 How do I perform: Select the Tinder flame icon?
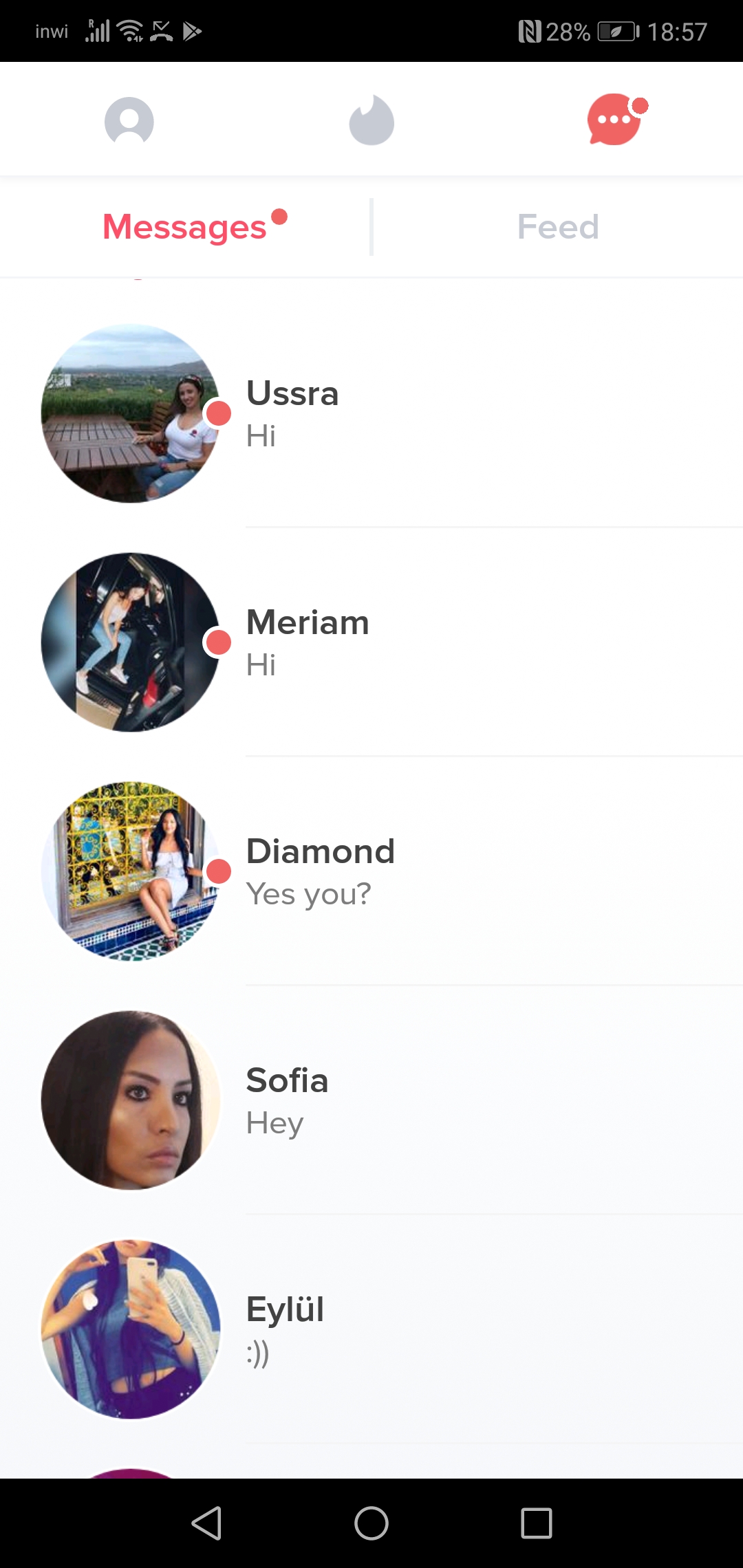(371, 120)
